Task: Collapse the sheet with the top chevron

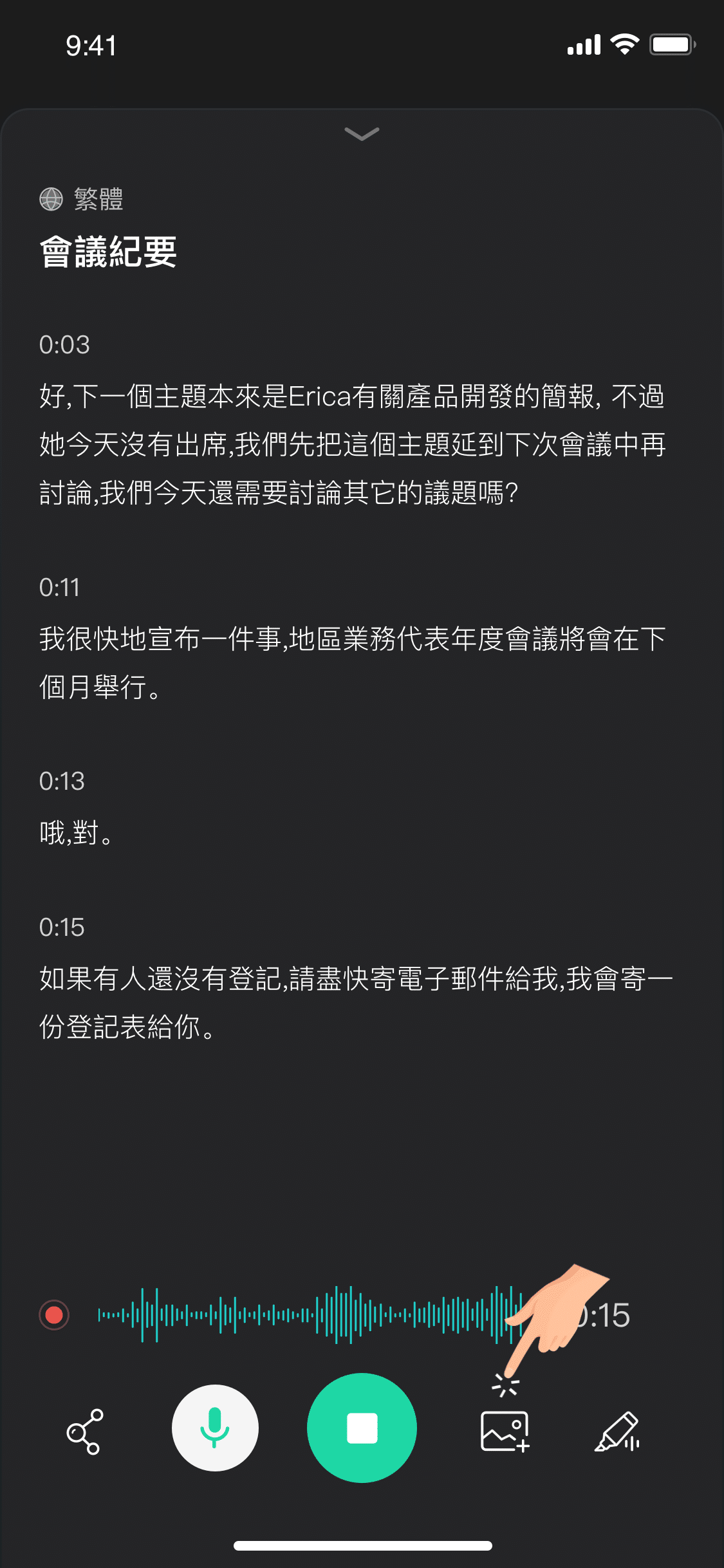Action: click(362, 133)
